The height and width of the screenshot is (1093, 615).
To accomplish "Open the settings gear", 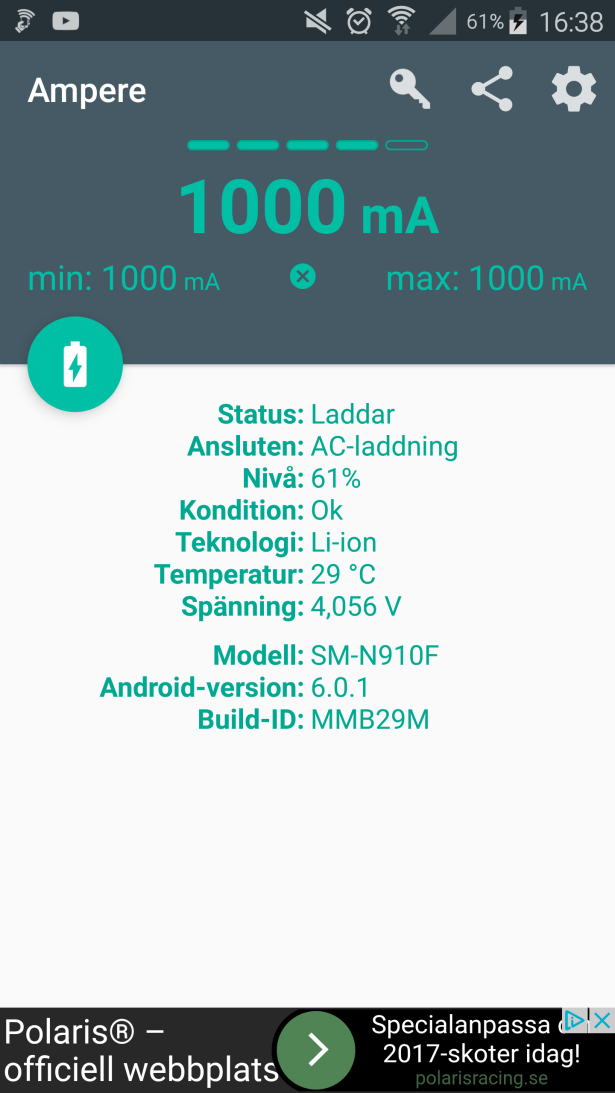I will click(x=574, y=90).
